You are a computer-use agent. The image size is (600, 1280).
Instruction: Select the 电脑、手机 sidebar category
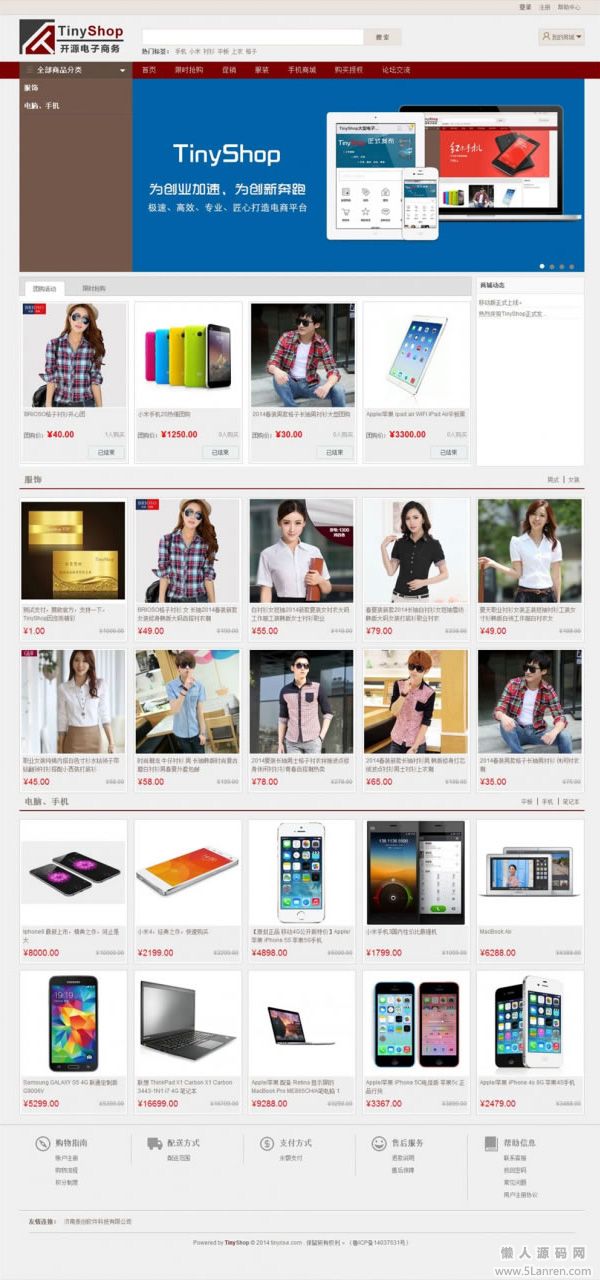tap(41, 105)
